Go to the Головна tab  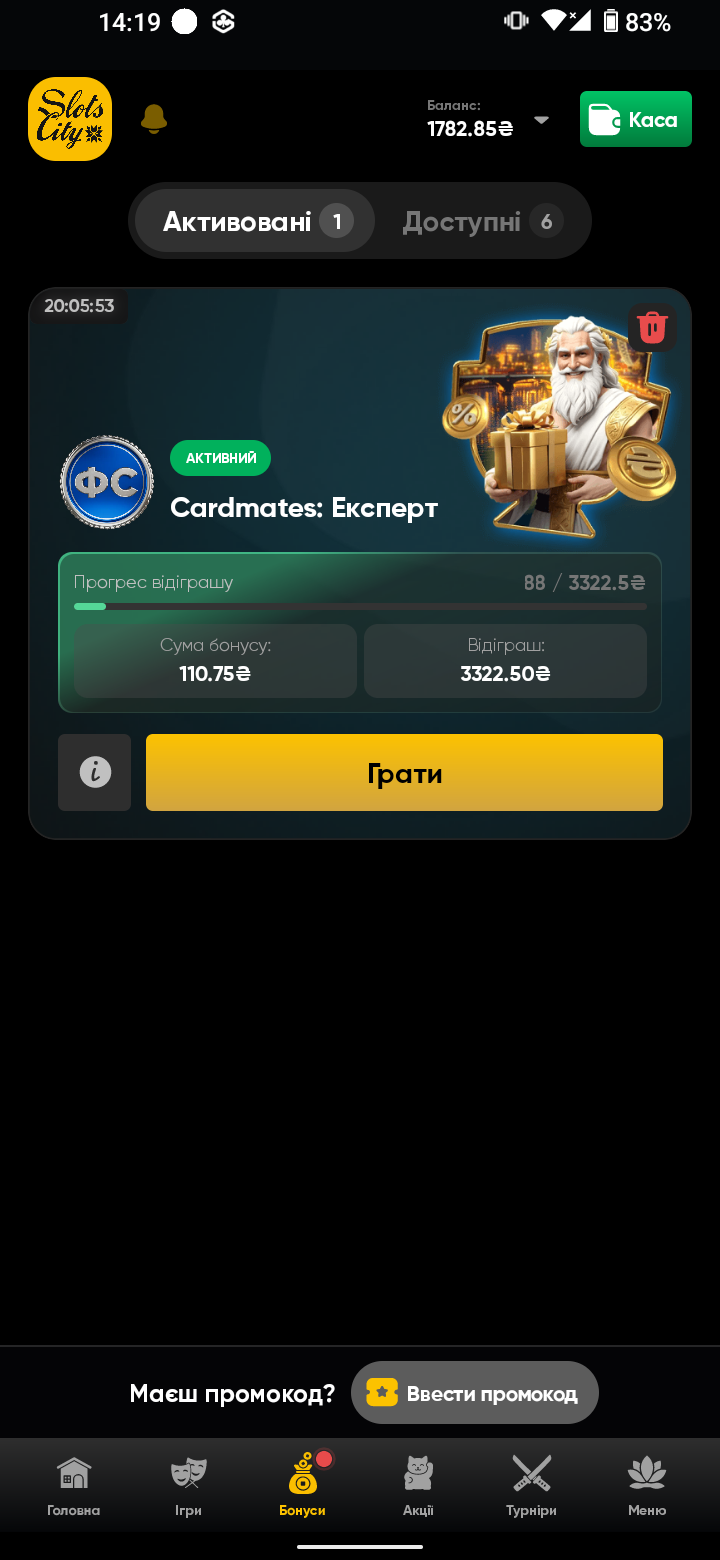73,1486
